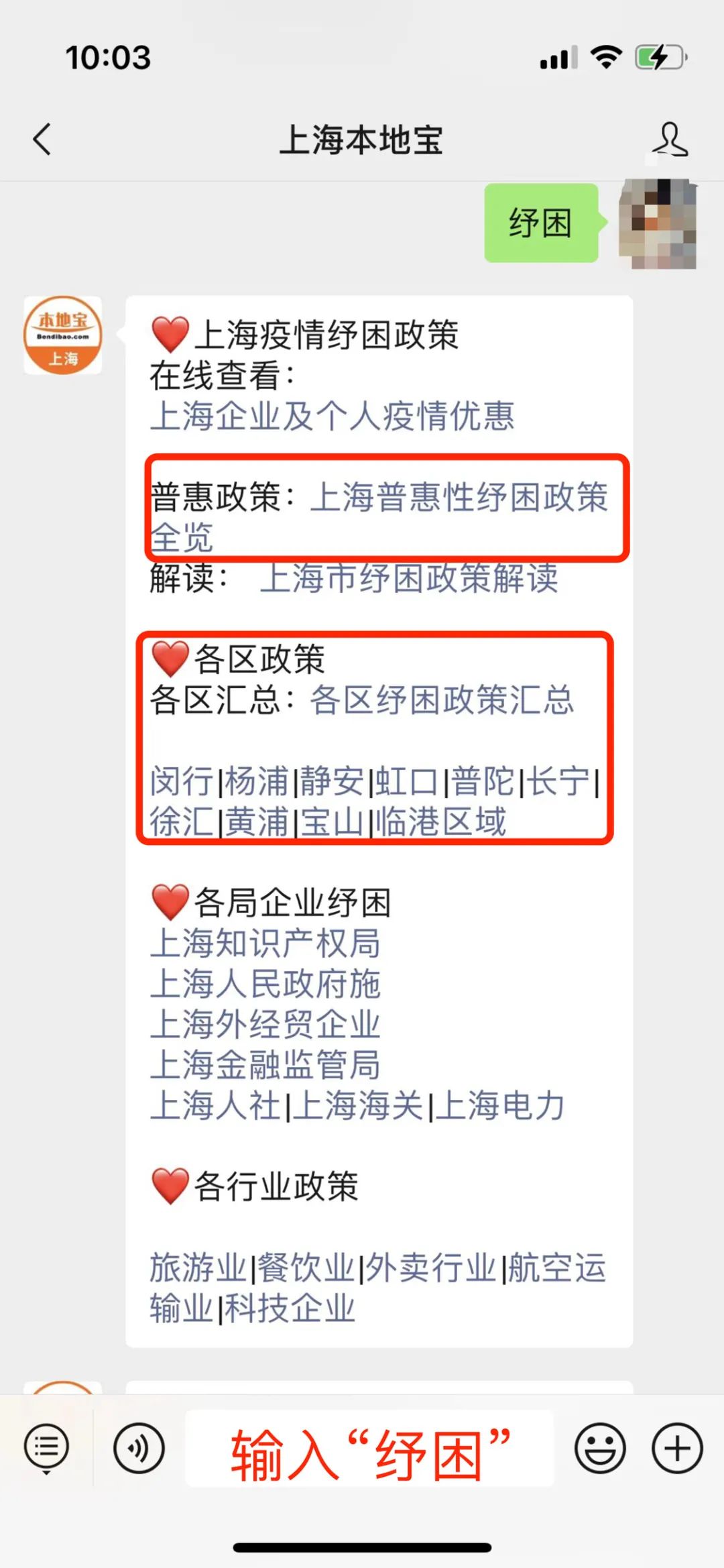Open the plus attachments menu

[677, 1448]
